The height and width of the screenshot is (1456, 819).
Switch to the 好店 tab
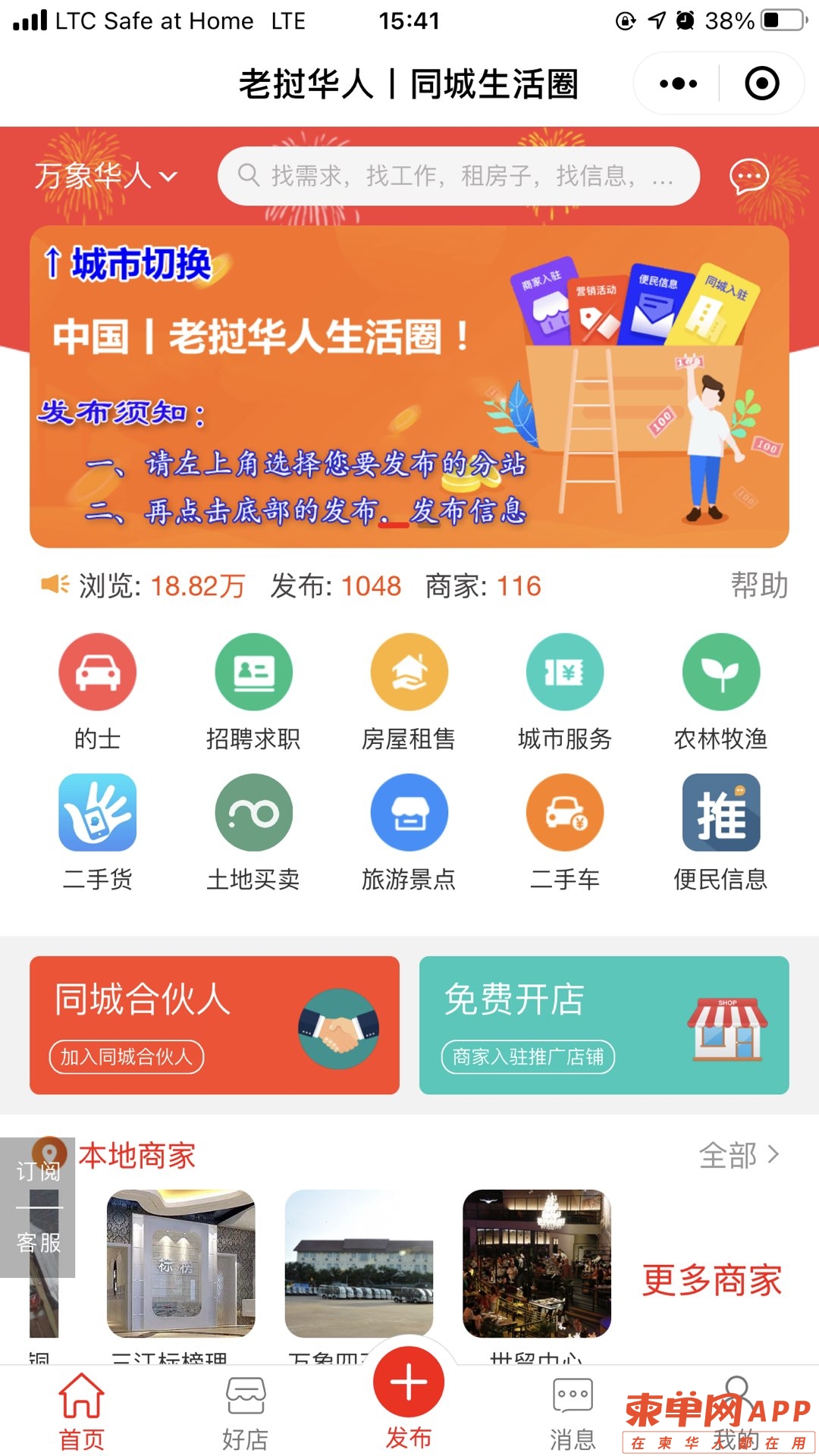[x=245, y=1412]
